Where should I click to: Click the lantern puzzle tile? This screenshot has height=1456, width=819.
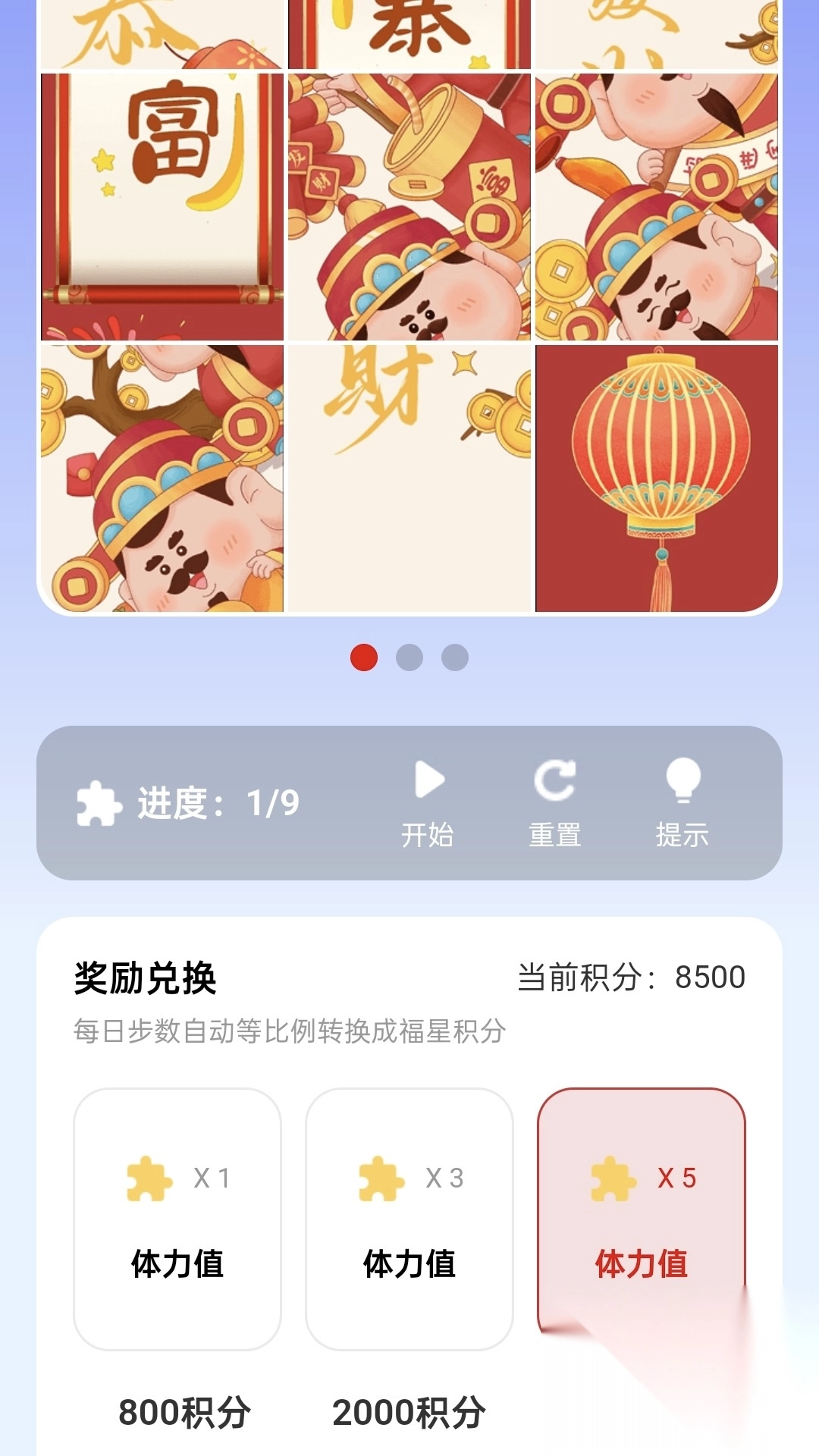pos(657,476)
